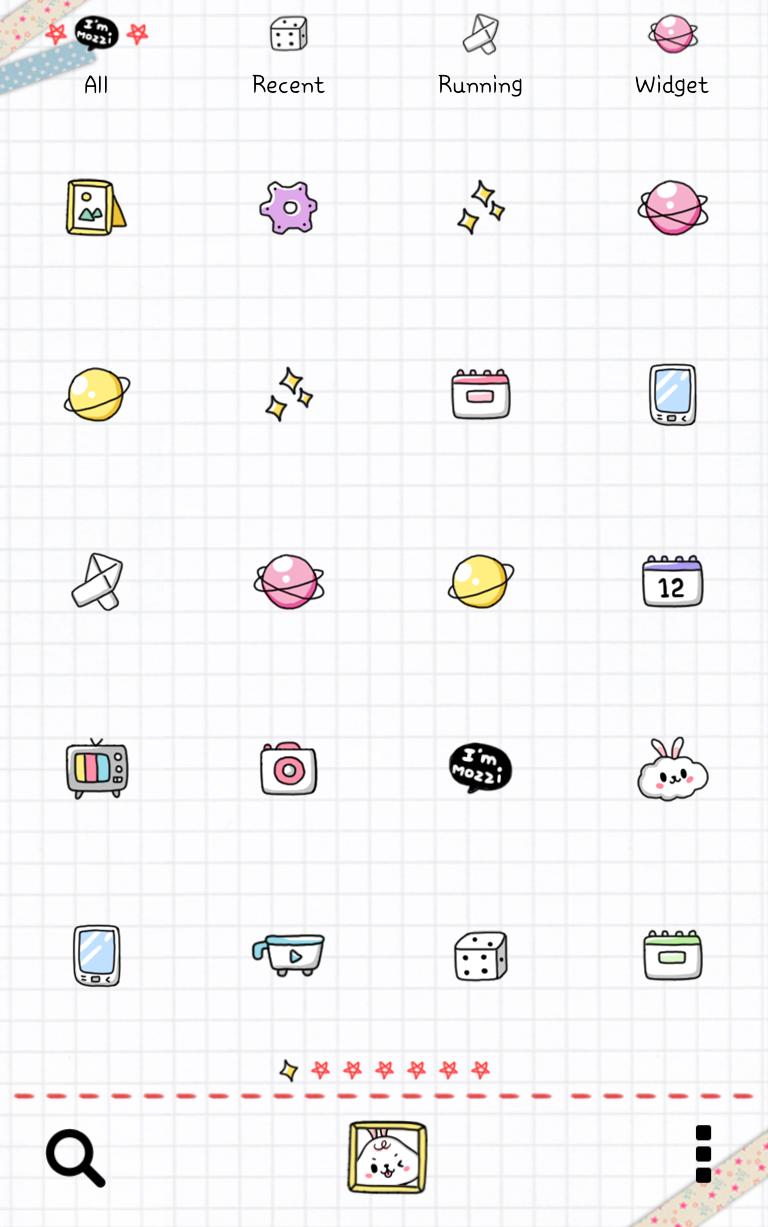The image size is (768, 1227).
Task: Tap the green-topped calendar app icon
Action: tap(672, 955)
